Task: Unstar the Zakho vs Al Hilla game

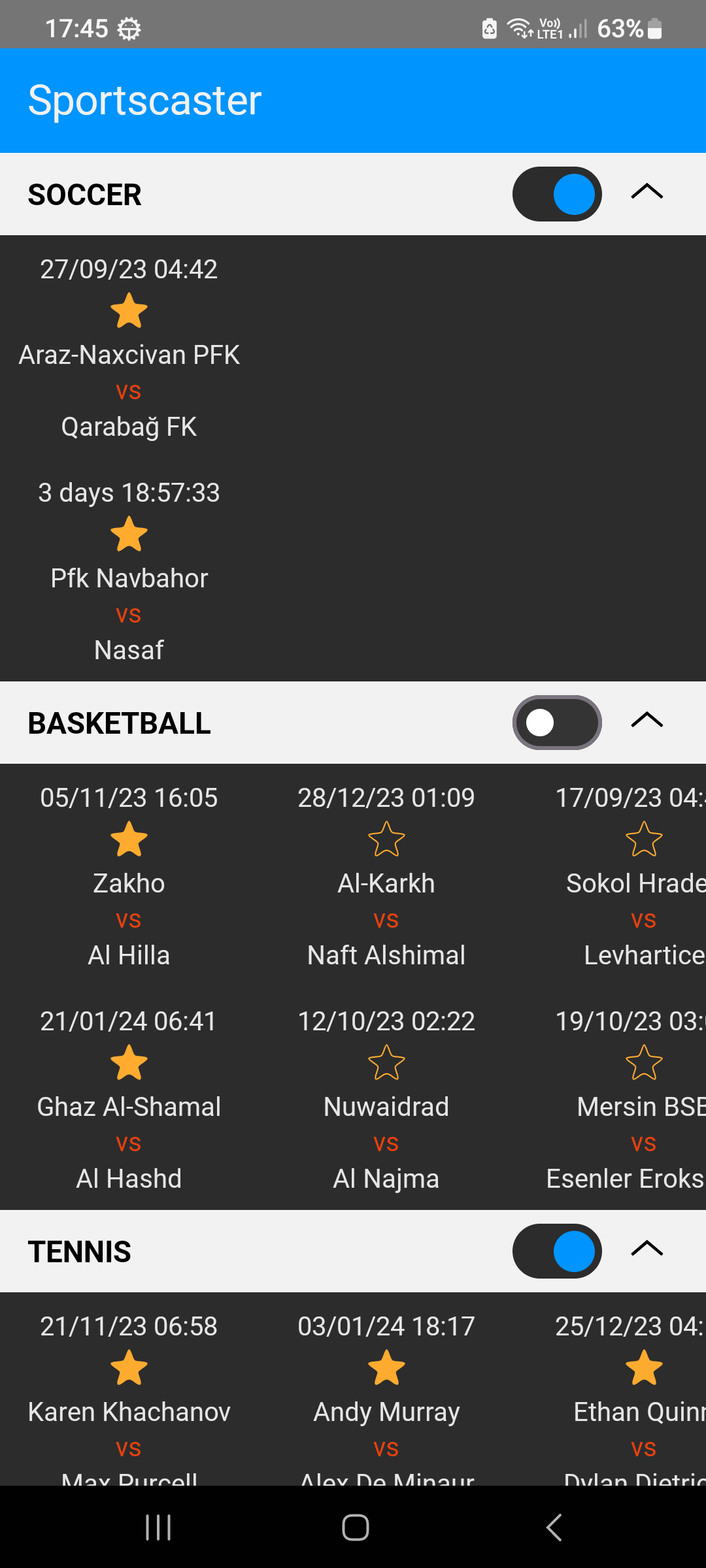Action: click(x=129, y=839)
